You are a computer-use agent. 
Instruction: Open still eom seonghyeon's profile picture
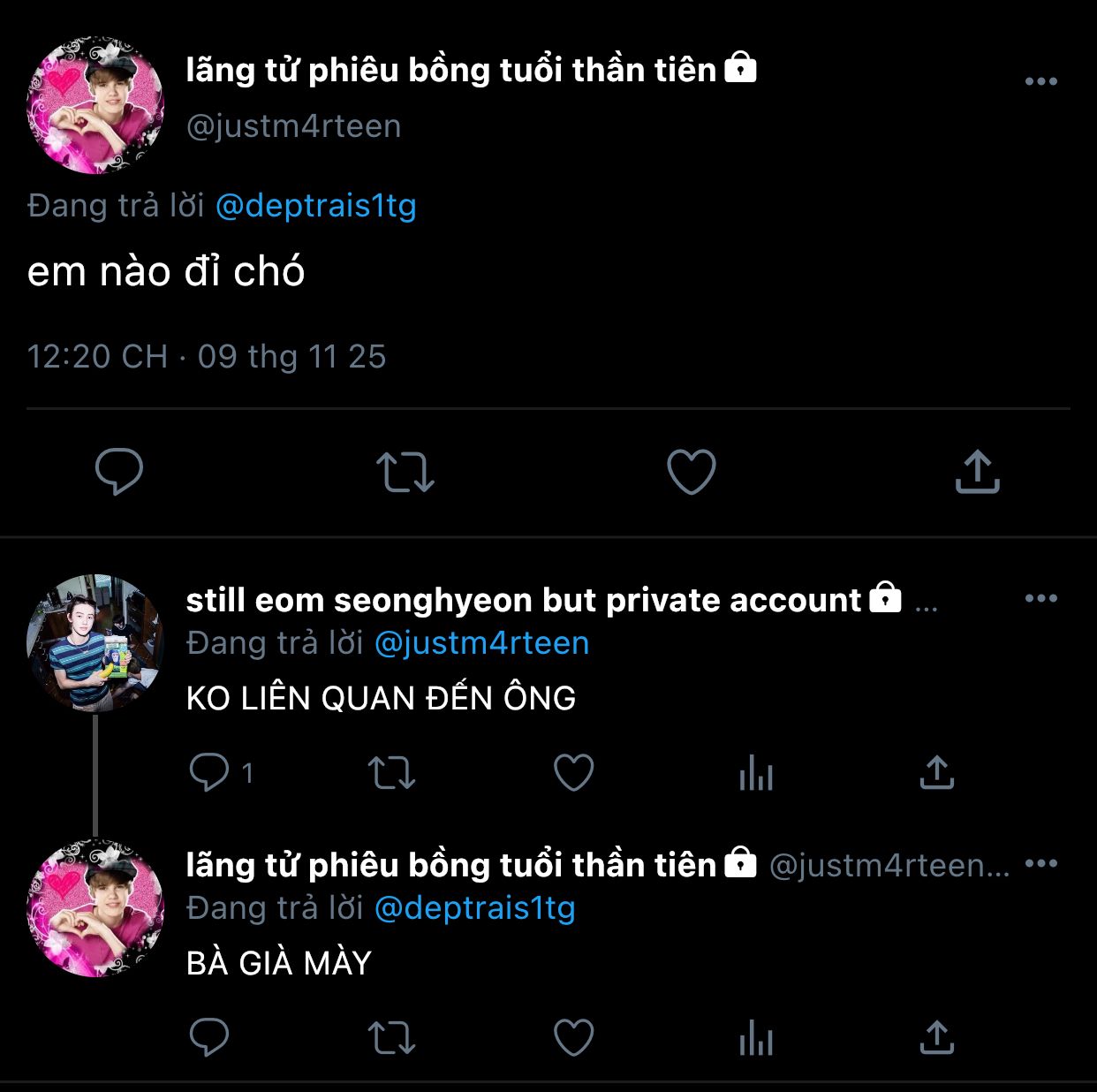point(95,643)
